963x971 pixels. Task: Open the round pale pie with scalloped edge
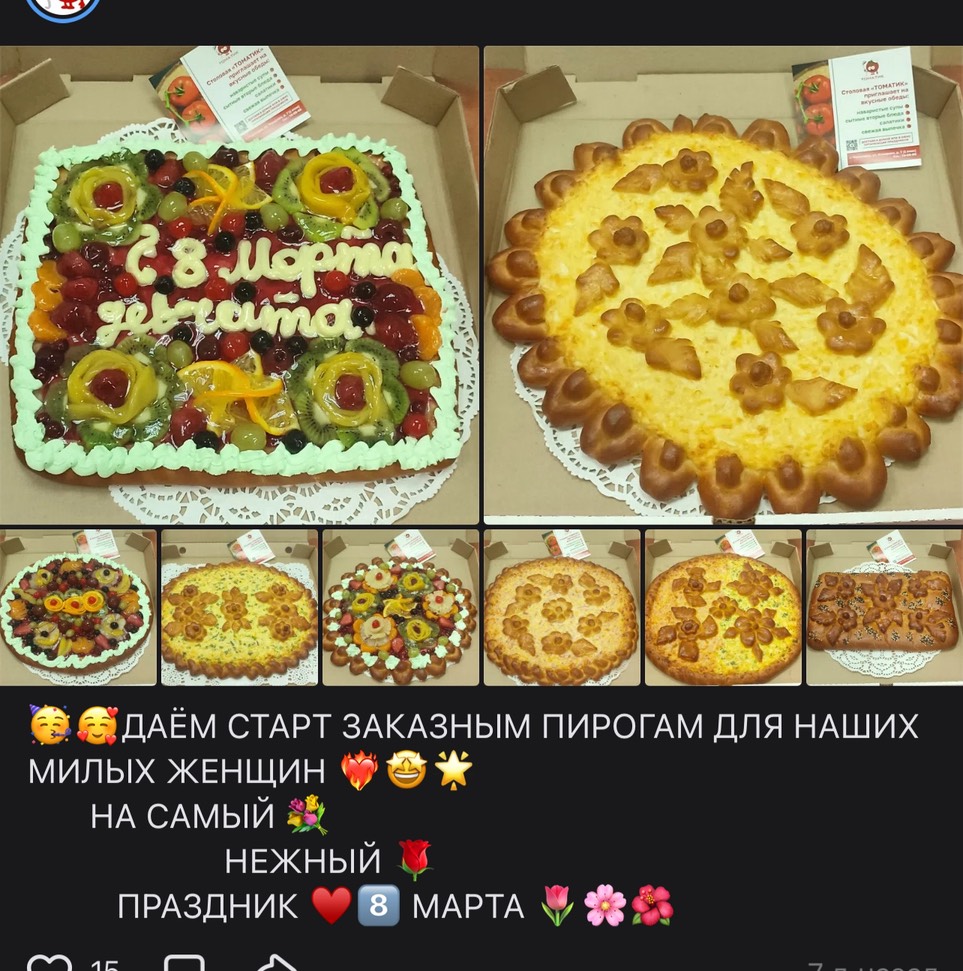click(561, 607)
